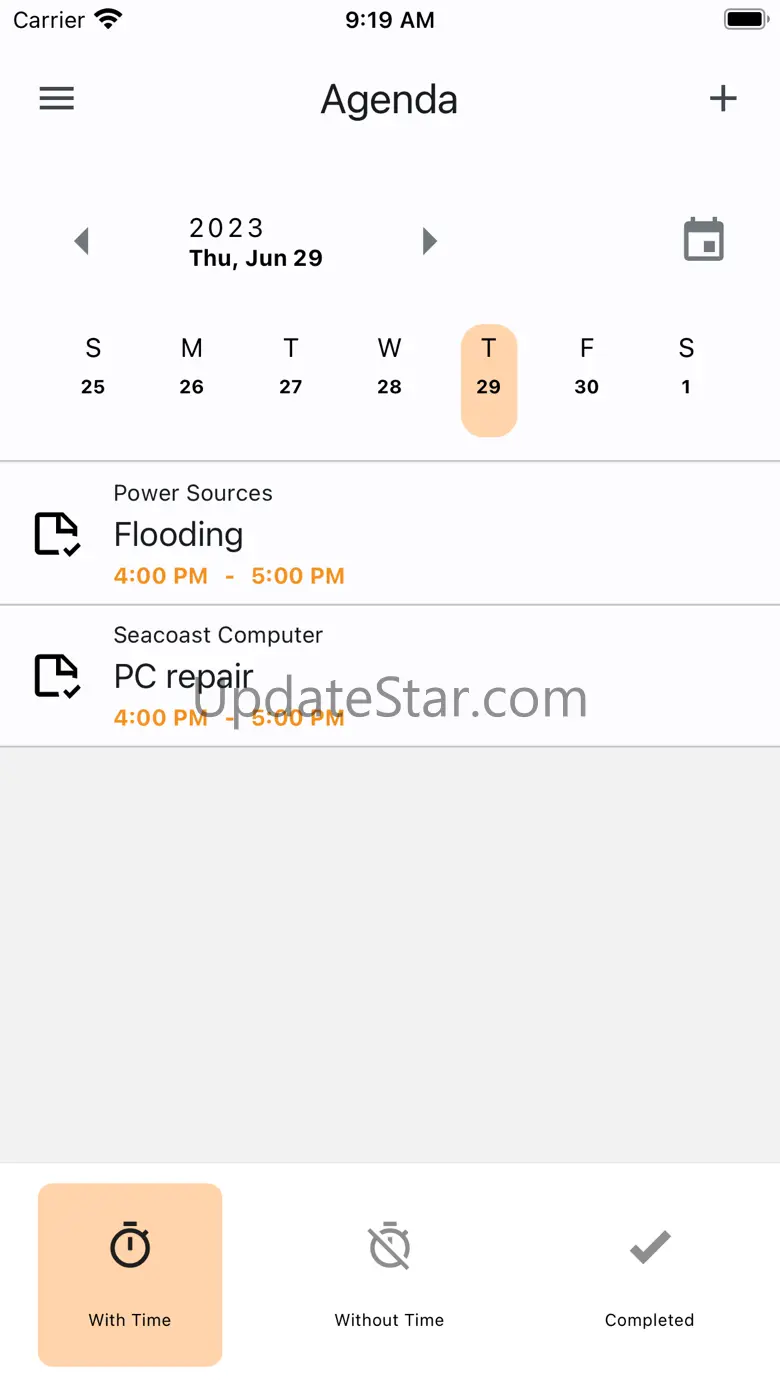
Task: Select Saturday 1 in week strip
Action: point(686,366)
